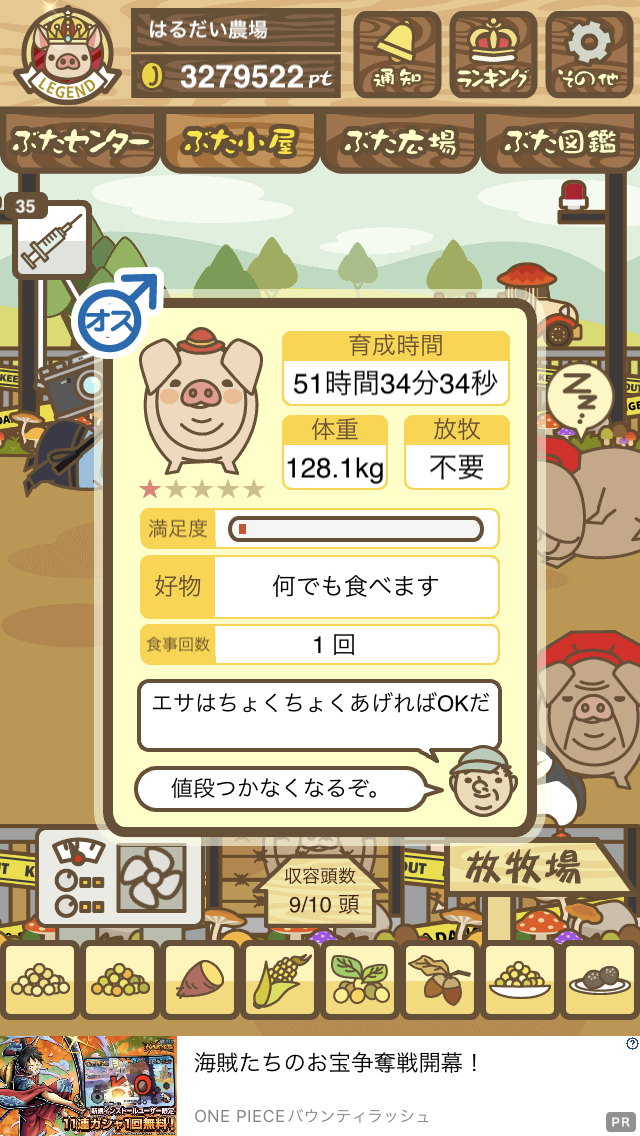This screenshot has width=640, height=1136.
Task: Use the syringe vaccine item
Action: (51, 240)
